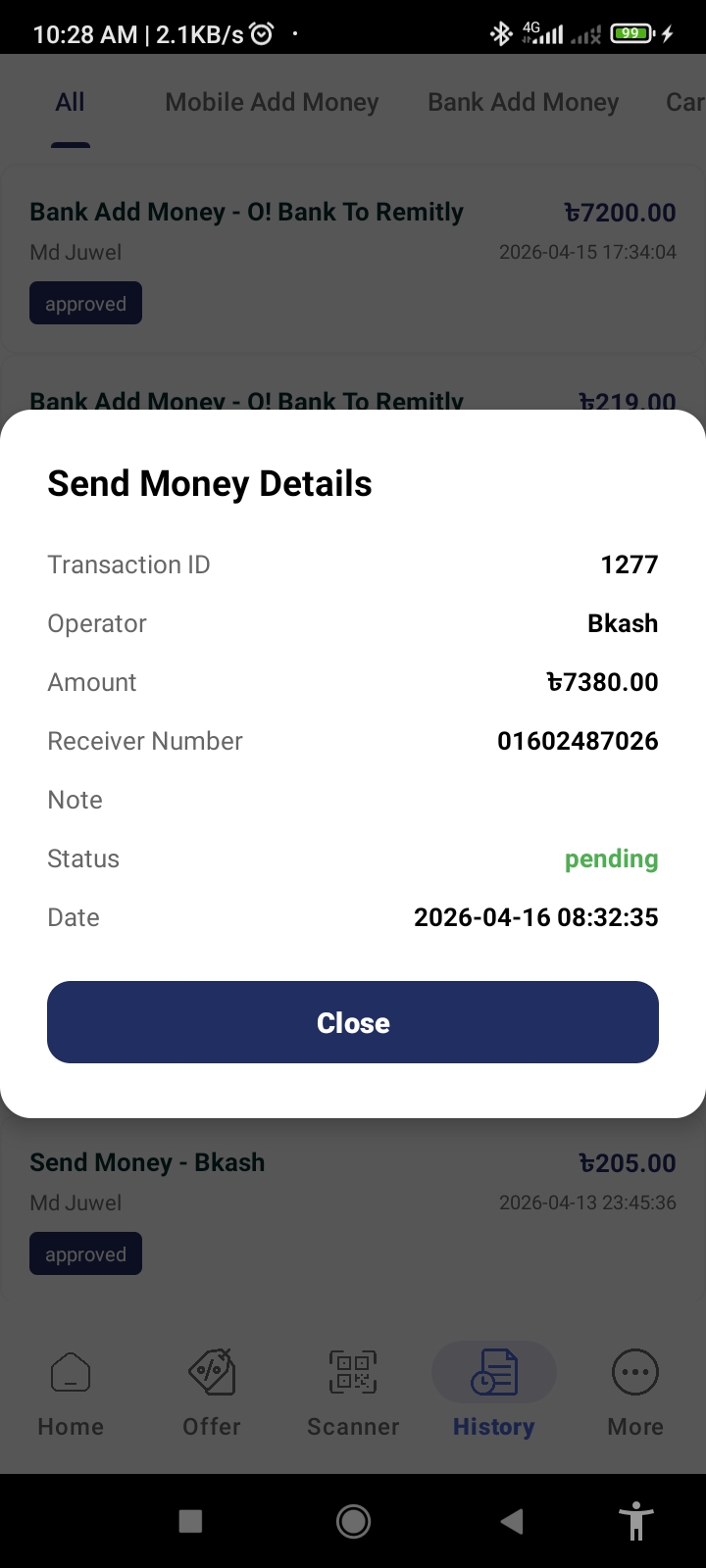Go to the phone home screen

pos(353,1521)
